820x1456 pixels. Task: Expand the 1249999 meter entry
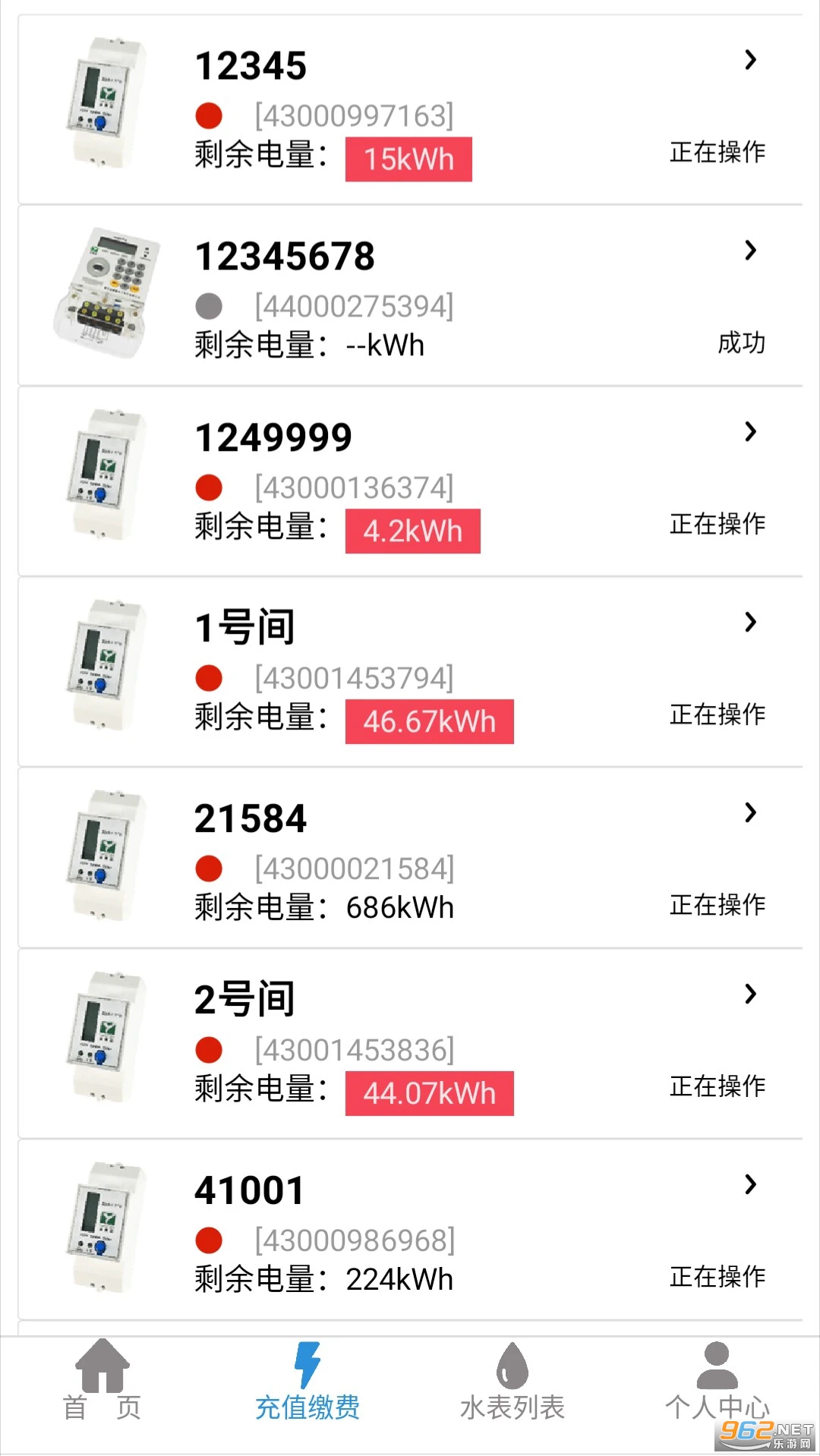pyautogui.click(x=750, y=433)
